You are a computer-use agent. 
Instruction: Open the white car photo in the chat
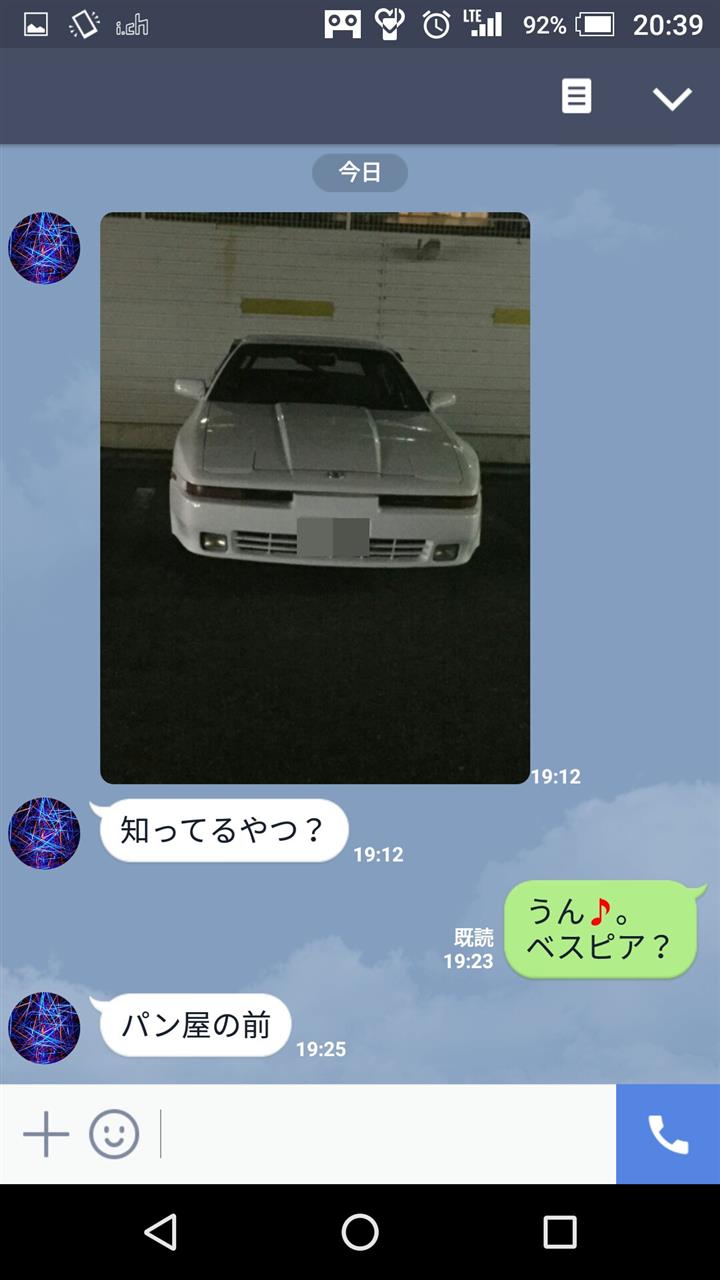point(315,498)
